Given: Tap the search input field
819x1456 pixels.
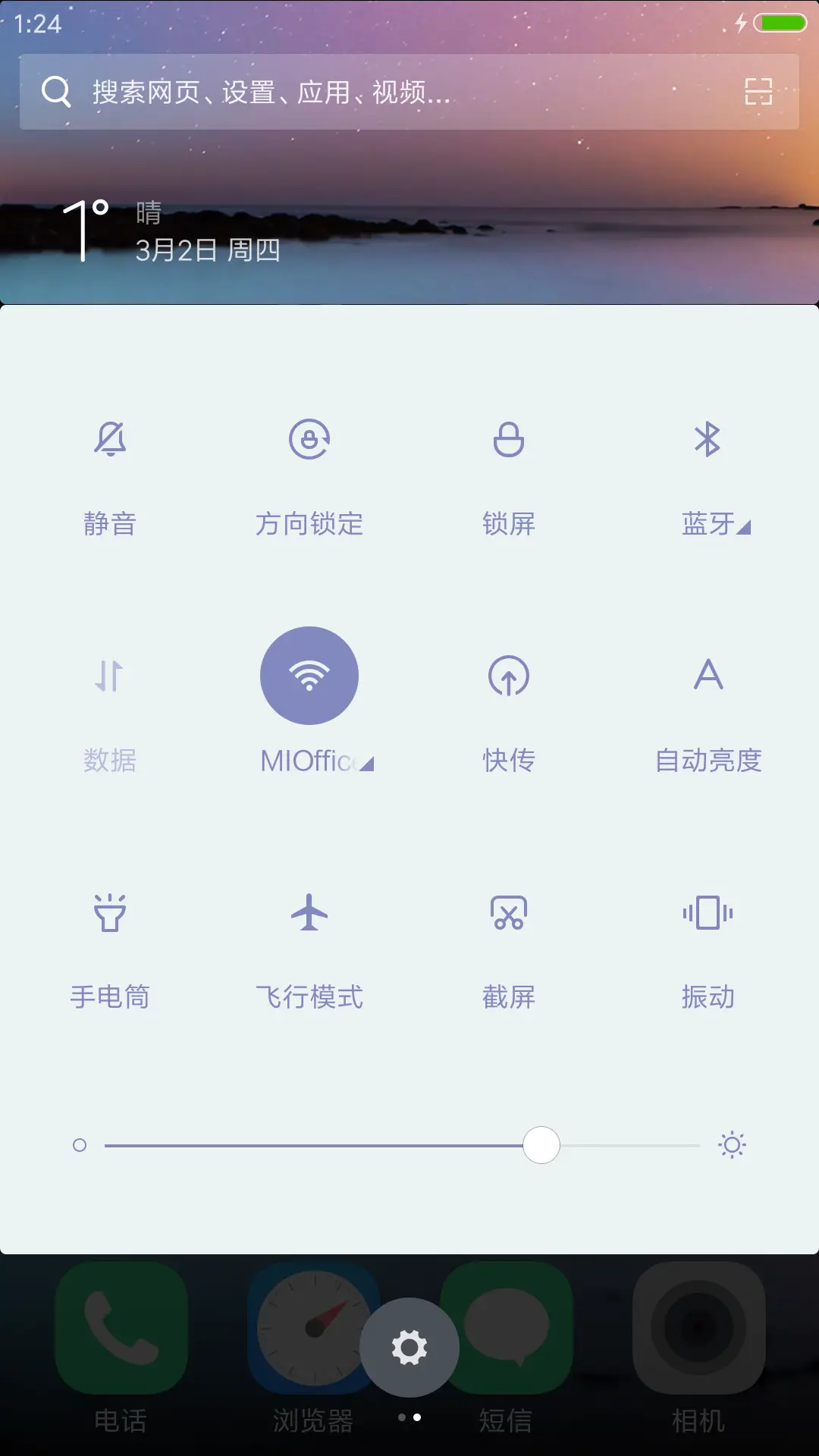Looking at the screenshot, I should 303,93.
